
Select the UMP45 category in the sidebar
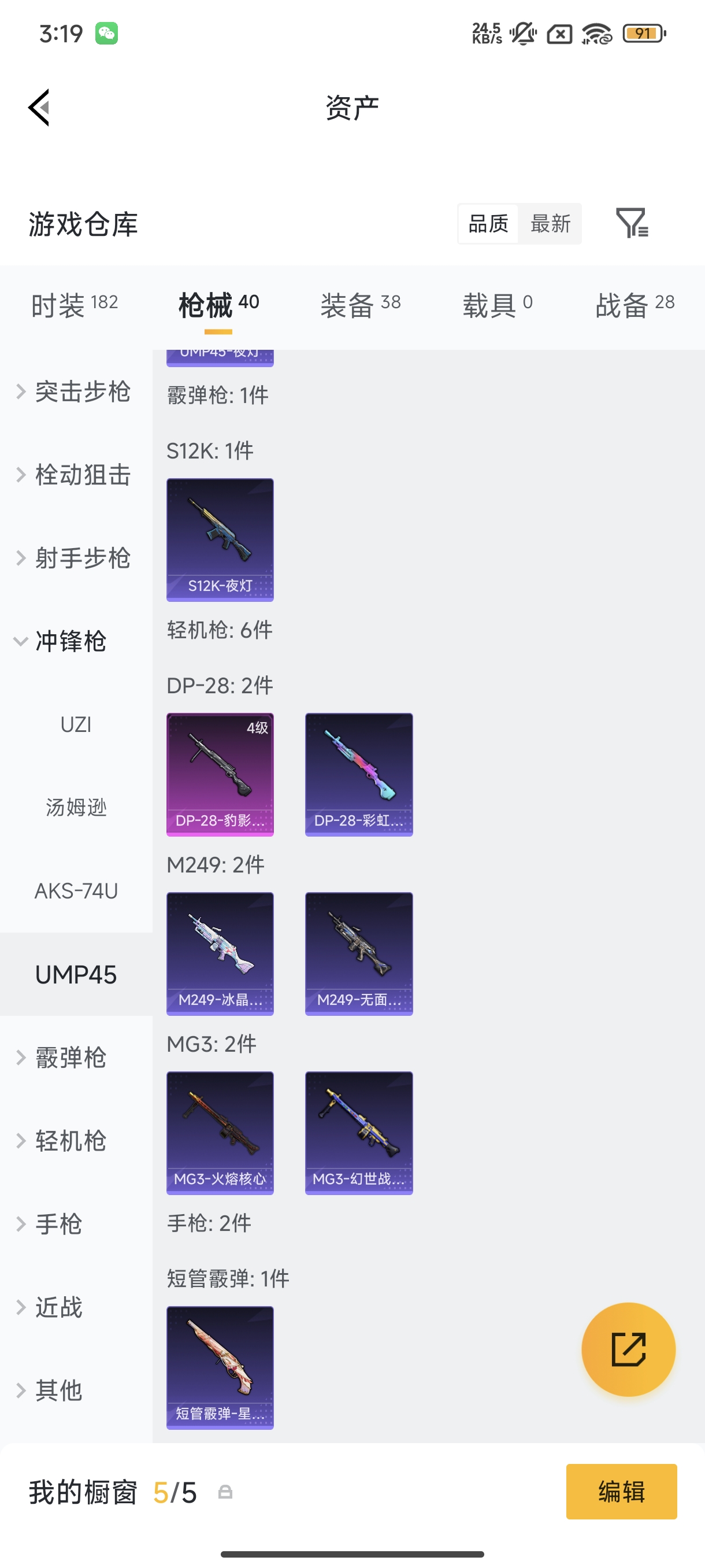coord(76,974)
